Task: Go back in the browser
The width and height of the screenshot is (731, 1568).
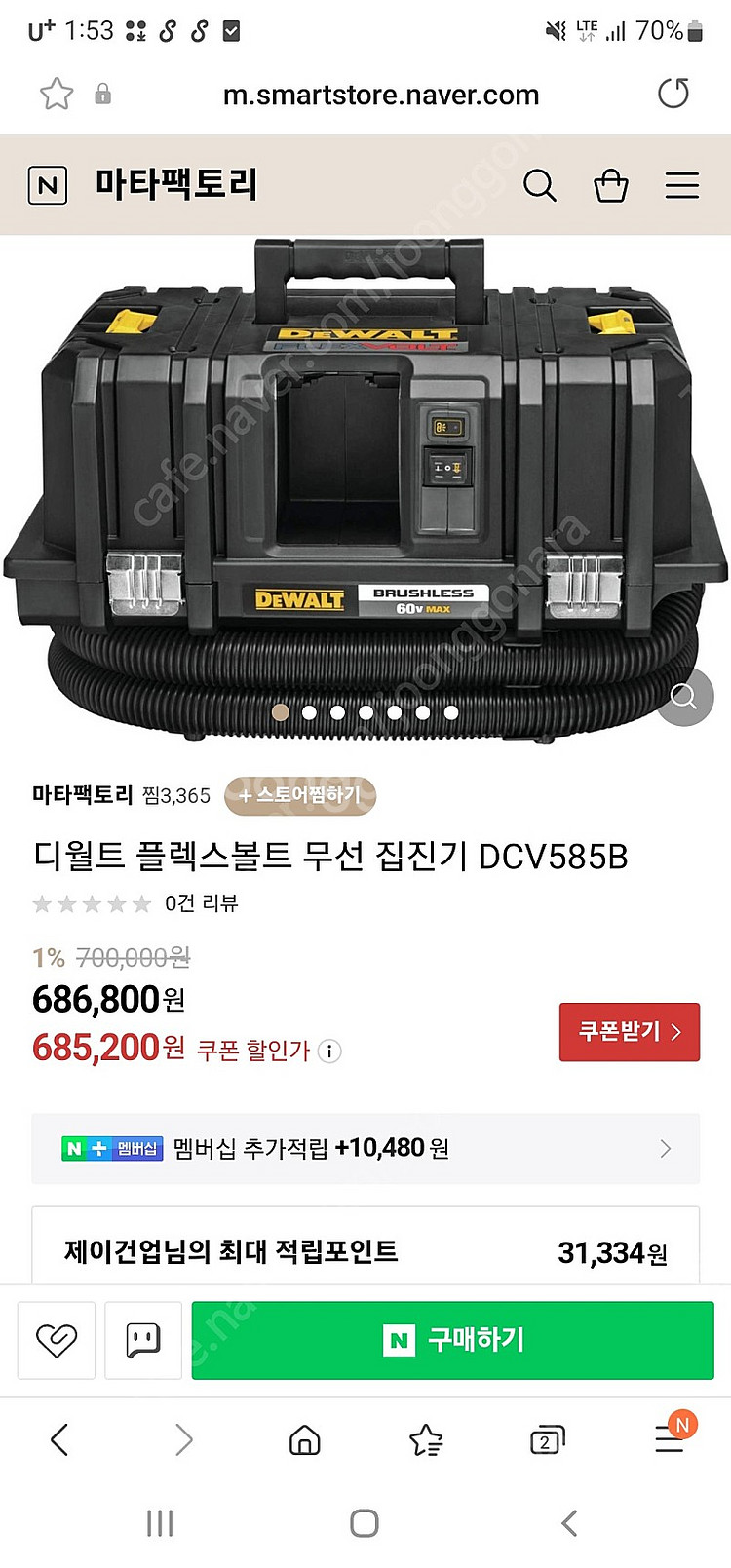Action: [x=59, y=1439]
